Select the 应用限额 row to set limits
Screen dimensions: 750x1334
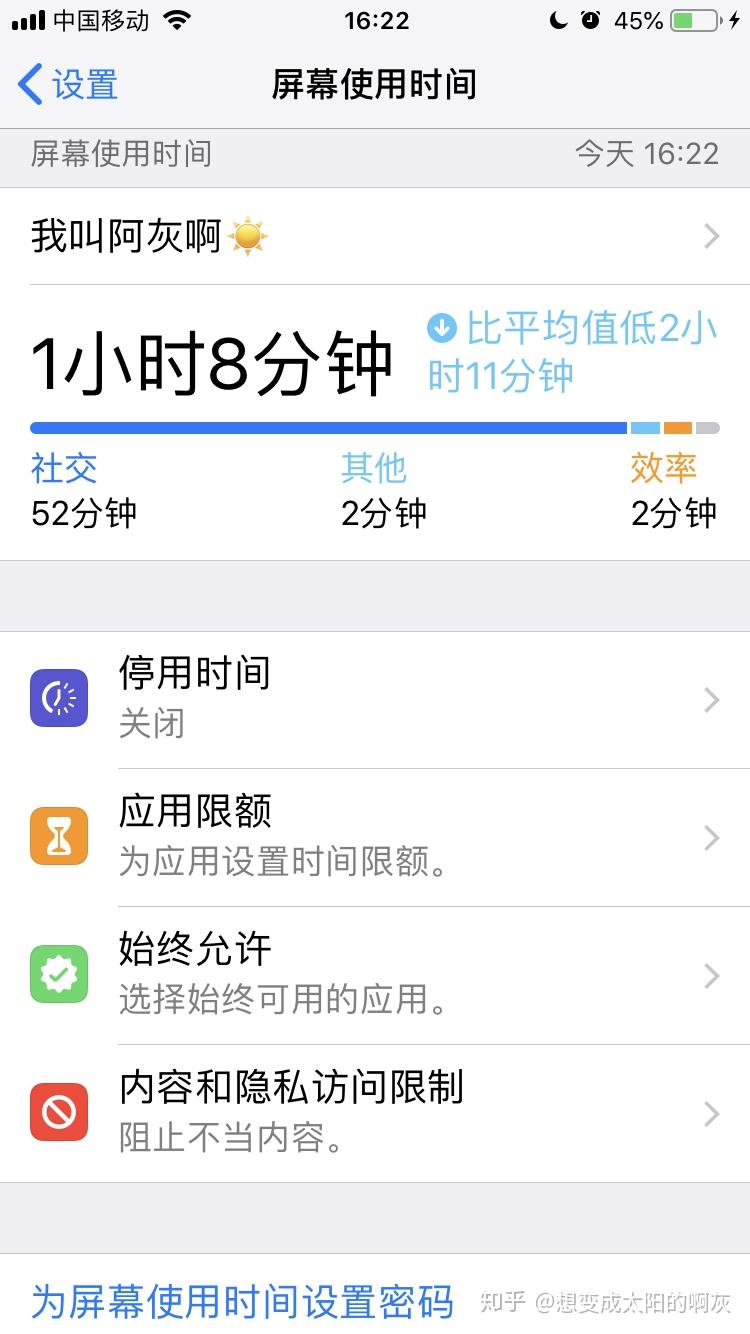pos(375,836)
